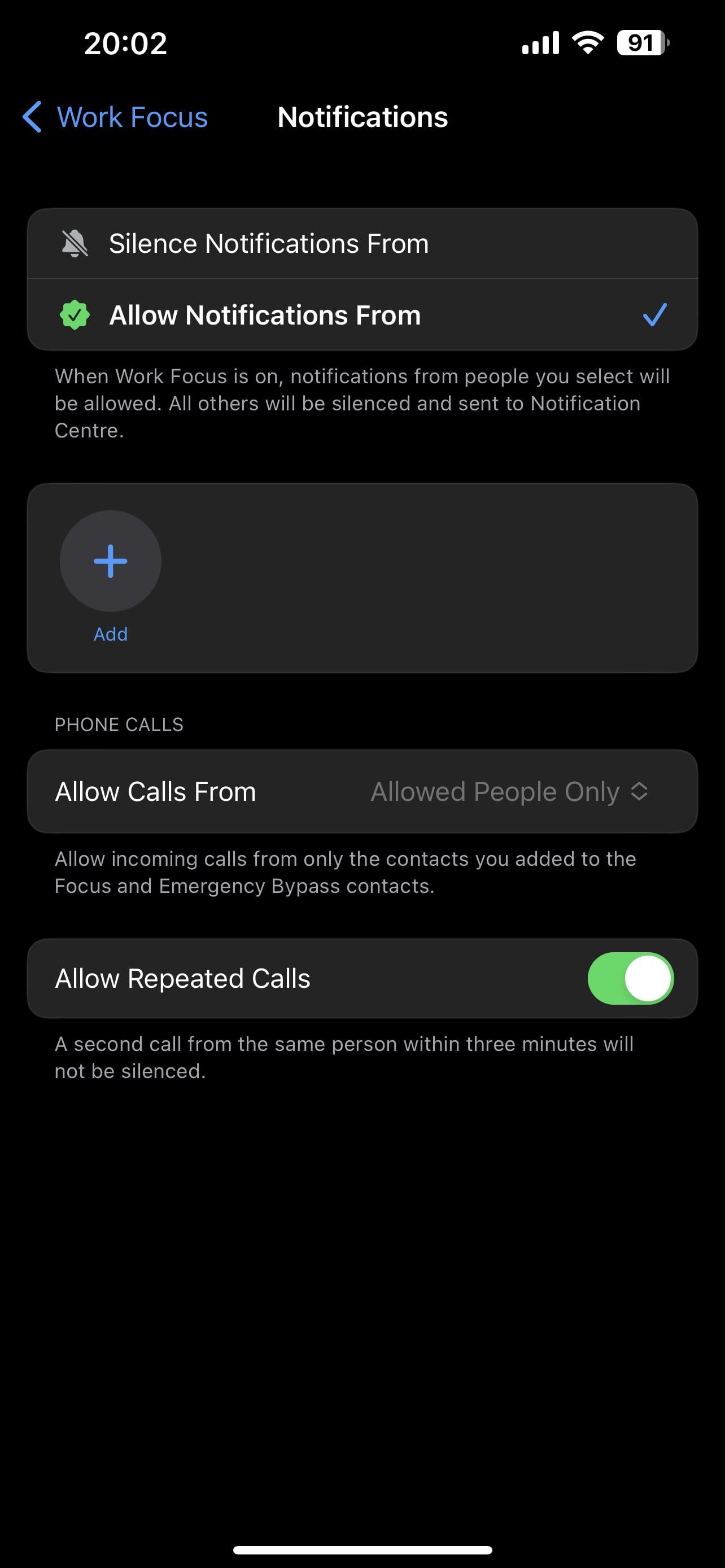
Task: Tap the Notifications title
Action: pyautogui.click(x=362, y=117)
